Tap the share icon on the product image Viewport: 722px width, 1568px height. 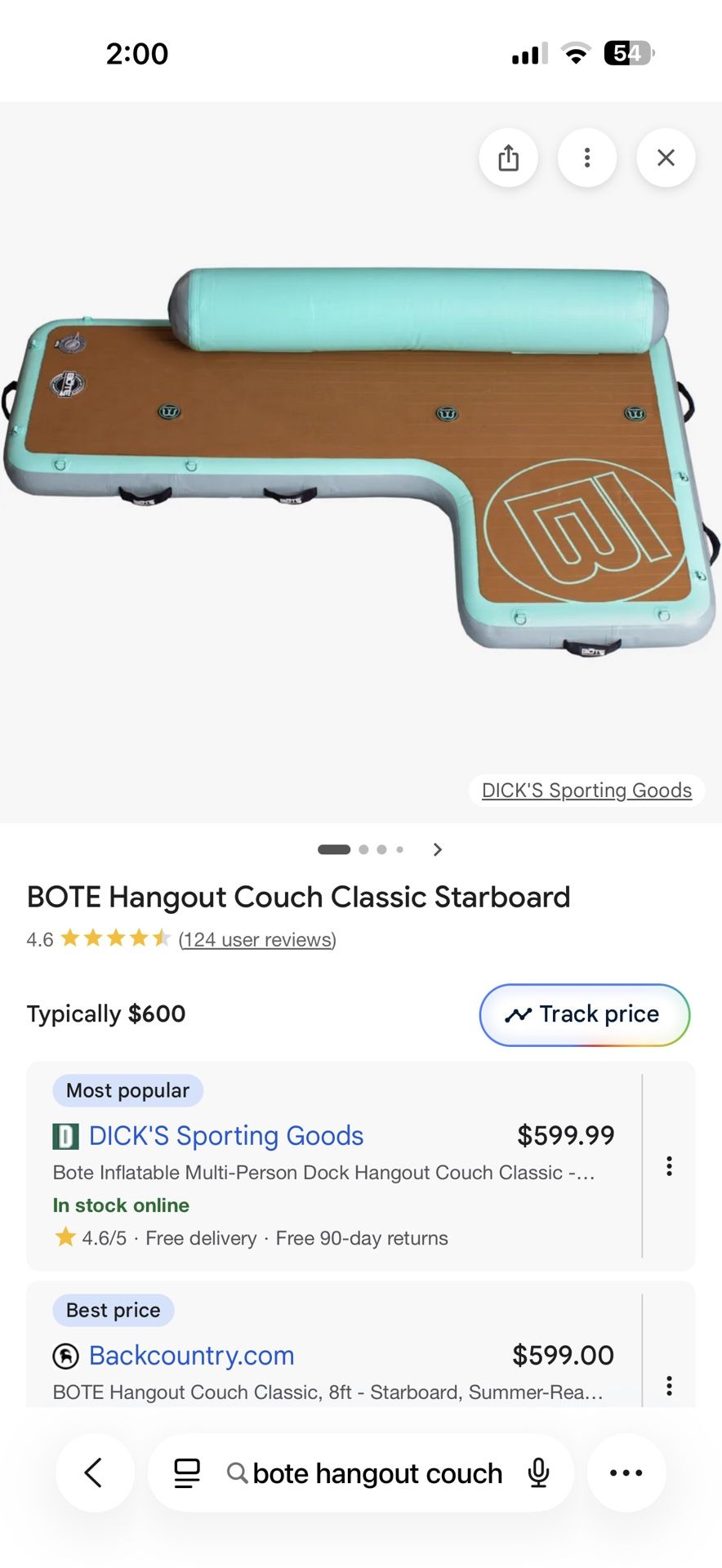coord(508,158)
